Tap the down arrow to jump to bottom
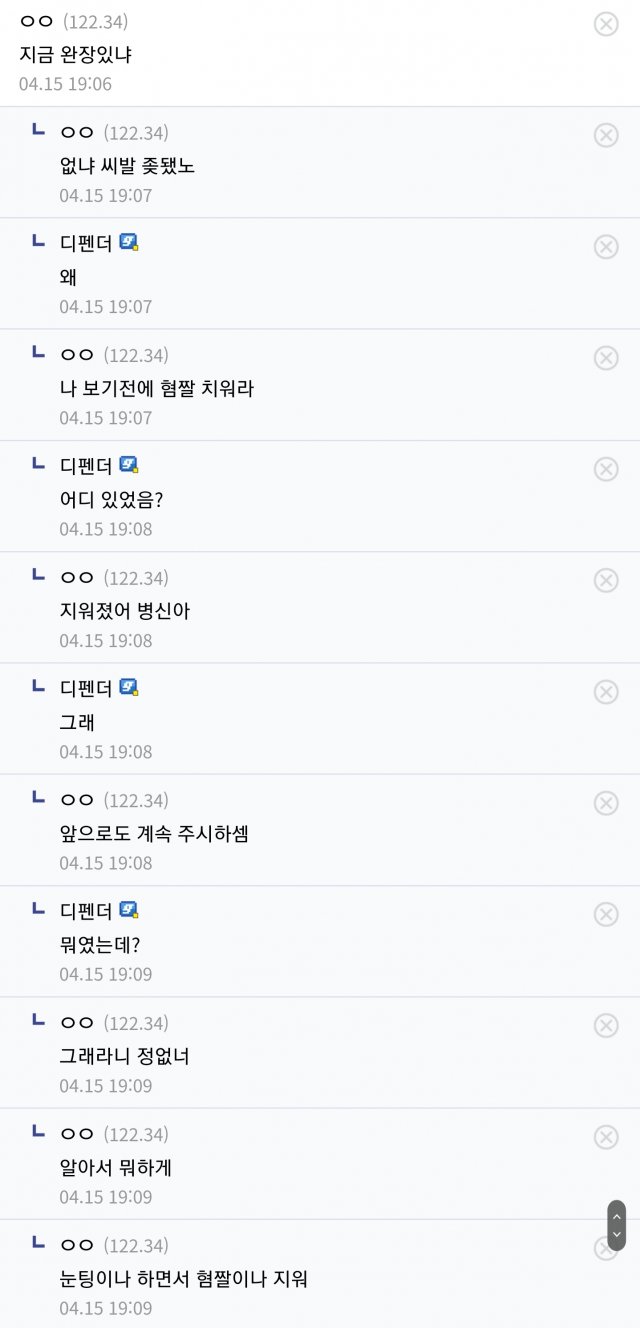This screenshot has width=640, height=1328. (x=617, y=1236)
